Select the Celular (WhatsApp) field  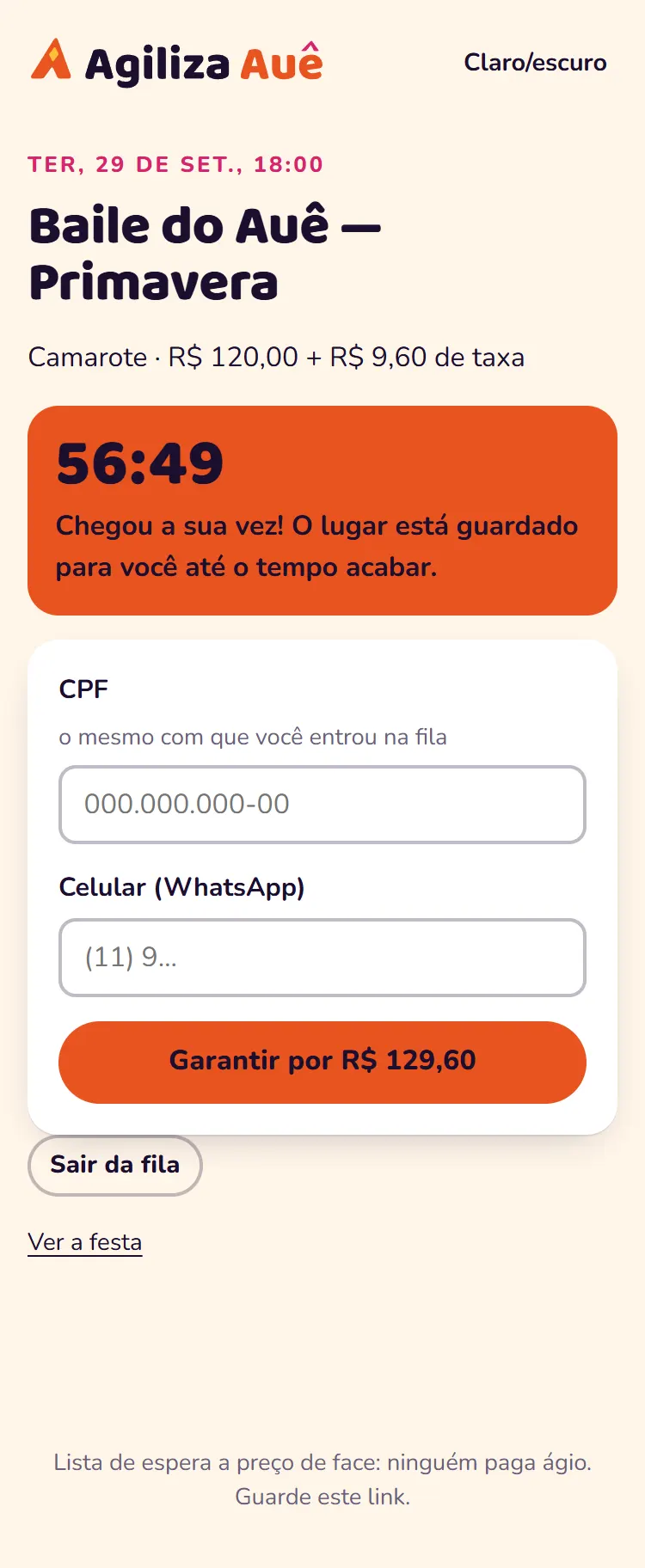tap(322, 958)
